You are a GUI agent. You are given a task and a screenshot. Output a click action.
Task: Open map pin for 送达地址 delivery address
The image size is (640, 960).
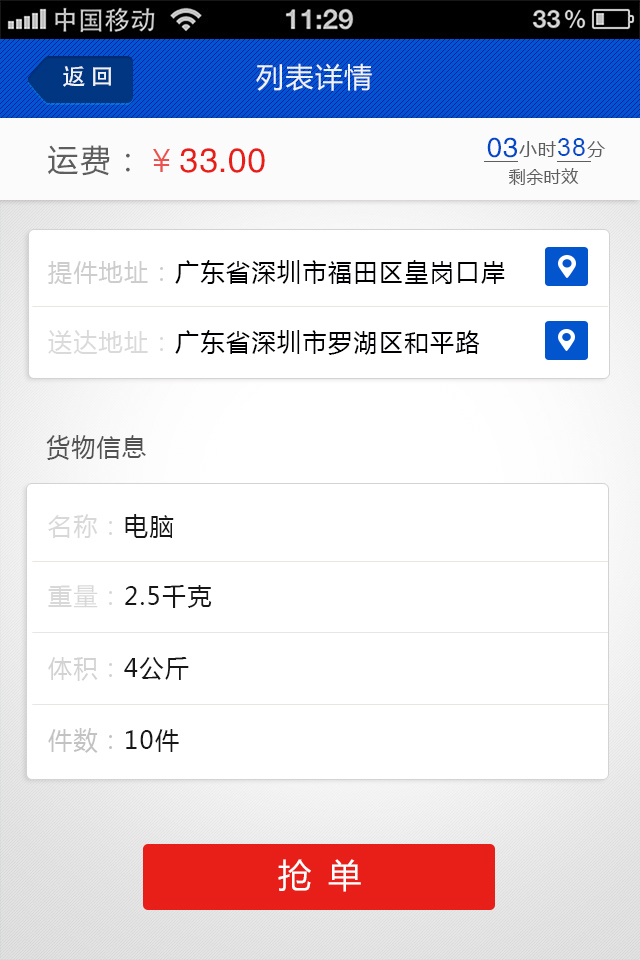[x=566, y=340]
